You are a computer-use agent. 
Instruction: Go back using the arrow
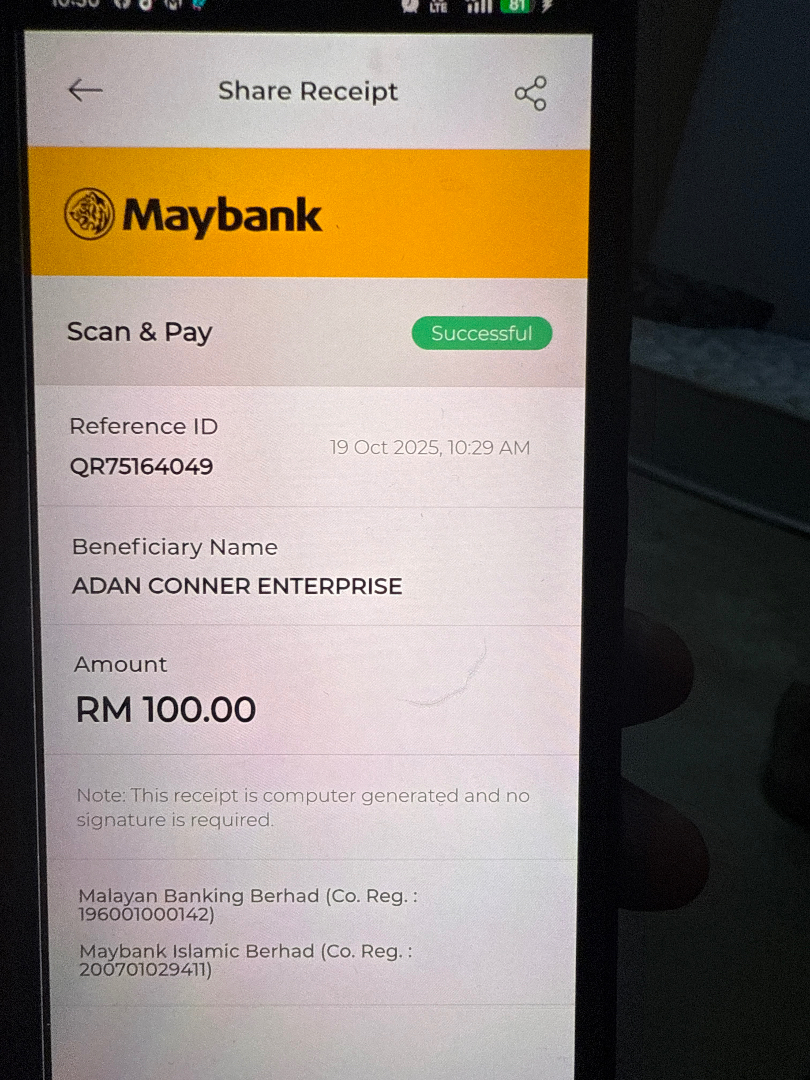(85, 90)
